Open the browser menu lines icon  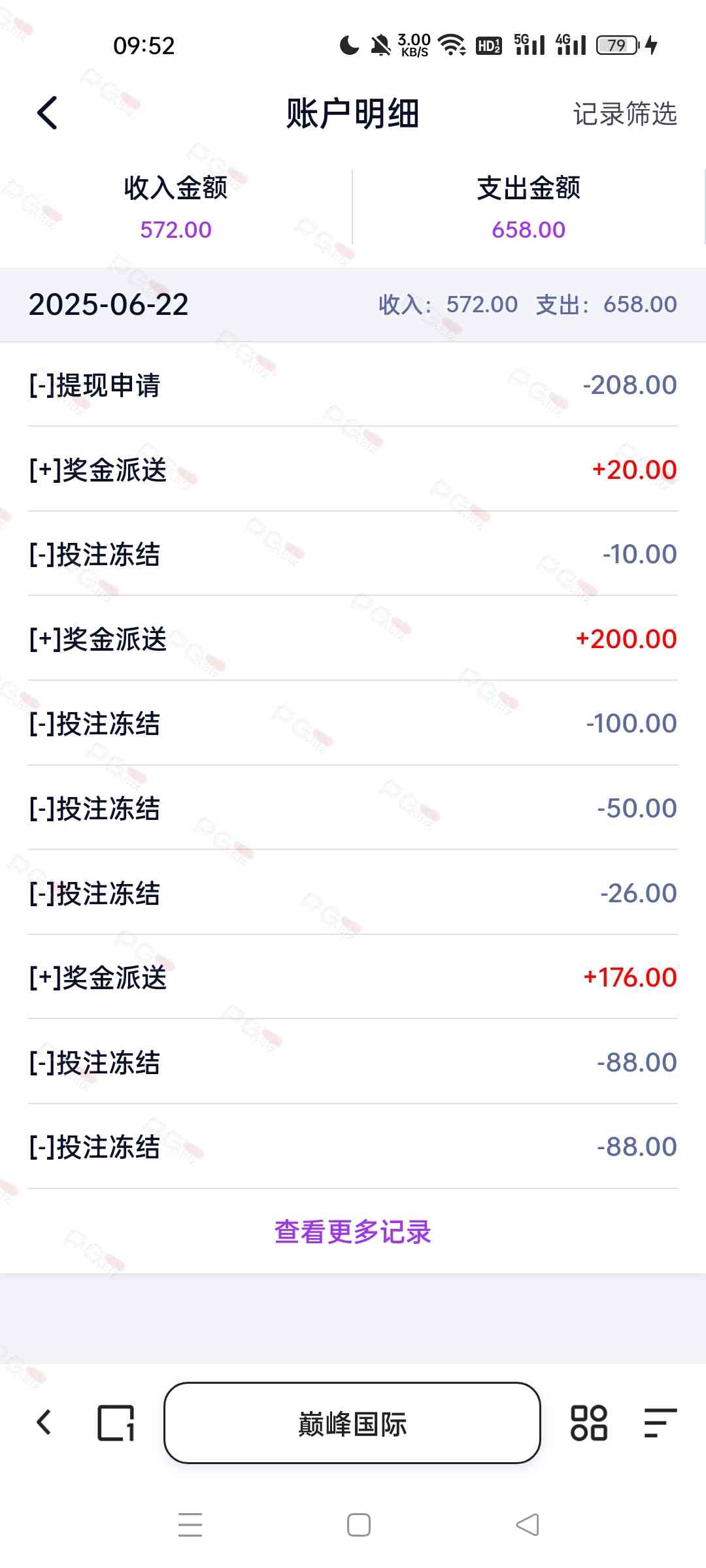tap(660, 1422)
